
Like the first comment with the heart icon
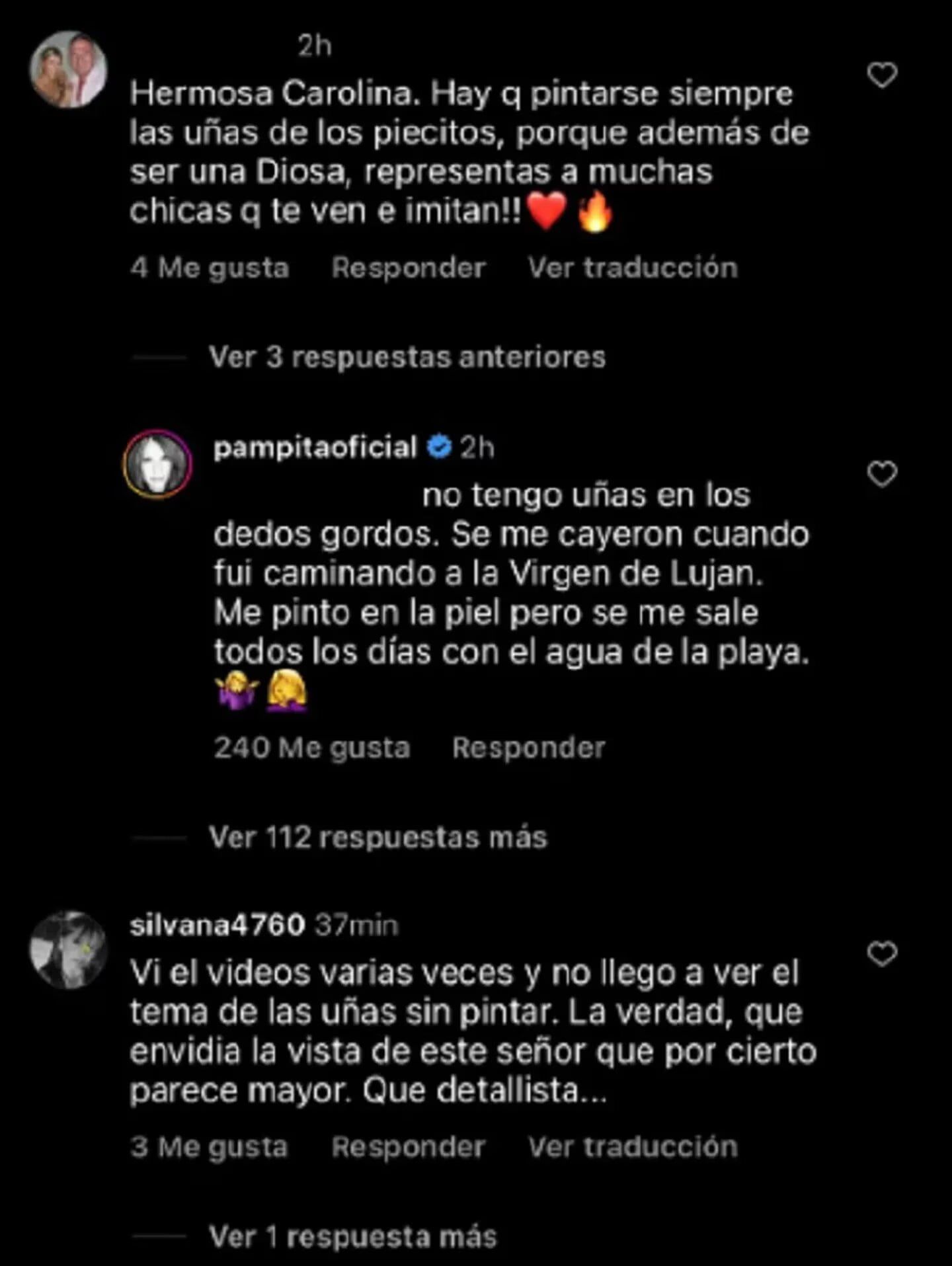(x=883, y=75)
